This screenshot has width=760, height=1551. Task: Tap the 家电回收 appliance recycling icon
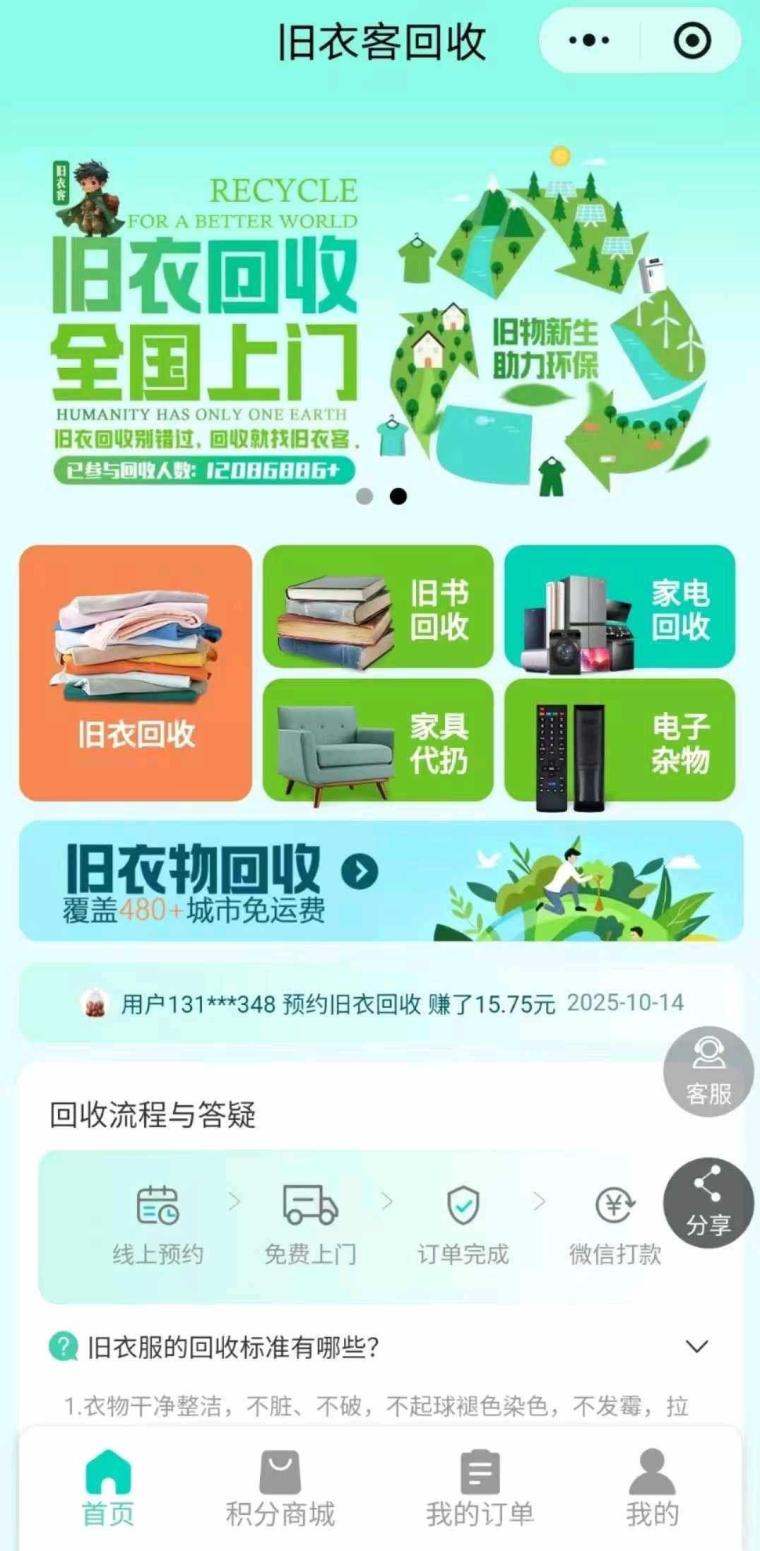[620, 608]
